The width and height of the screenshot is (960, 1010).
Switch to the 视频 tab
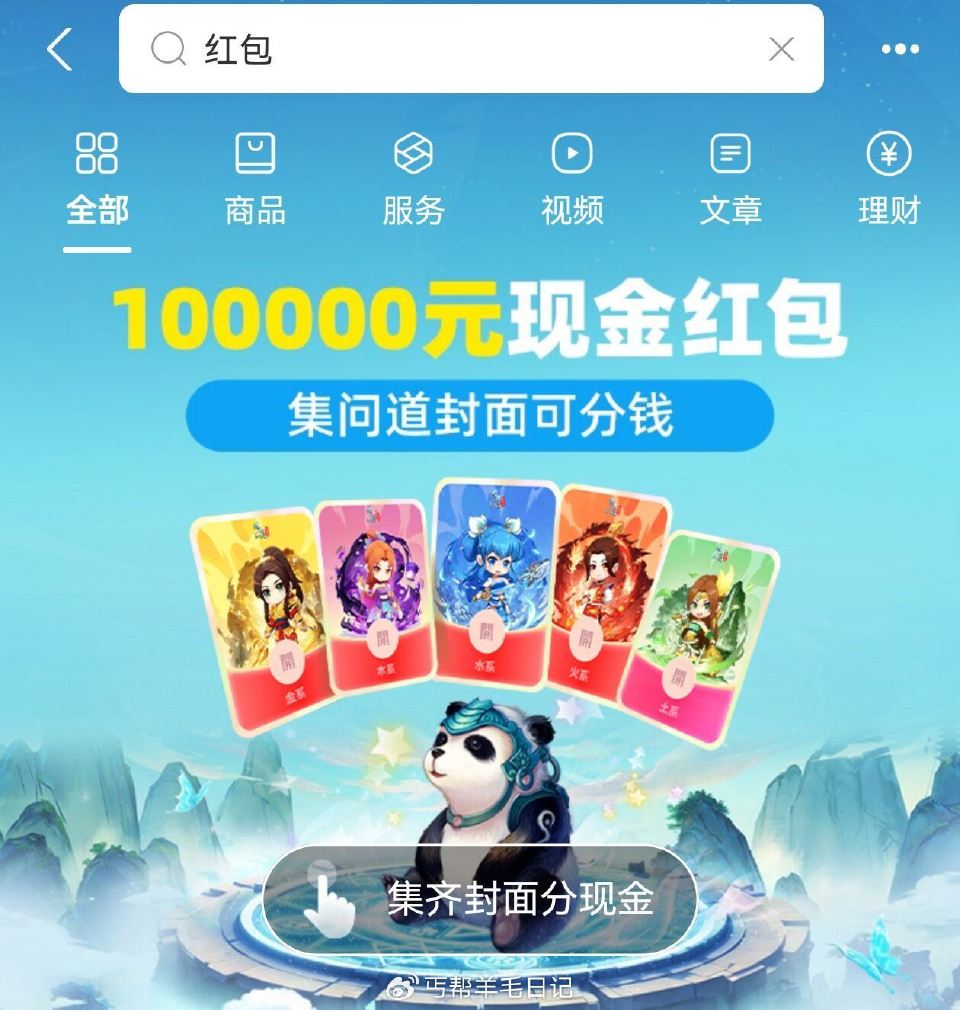pyautogui.click(x=571, y=211)
